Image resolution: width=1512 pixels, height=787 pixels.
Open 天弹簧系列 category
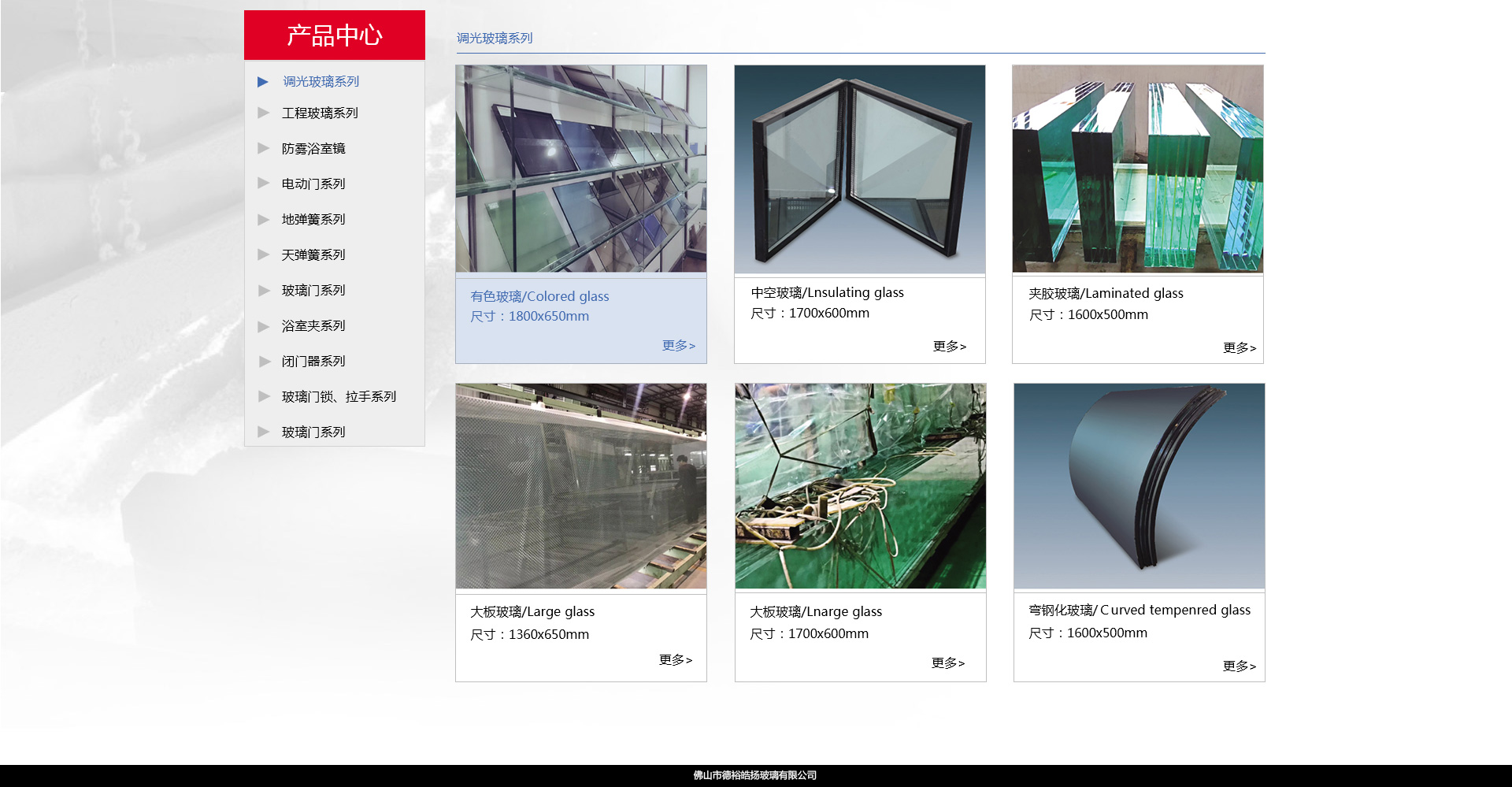click(313, 254)
